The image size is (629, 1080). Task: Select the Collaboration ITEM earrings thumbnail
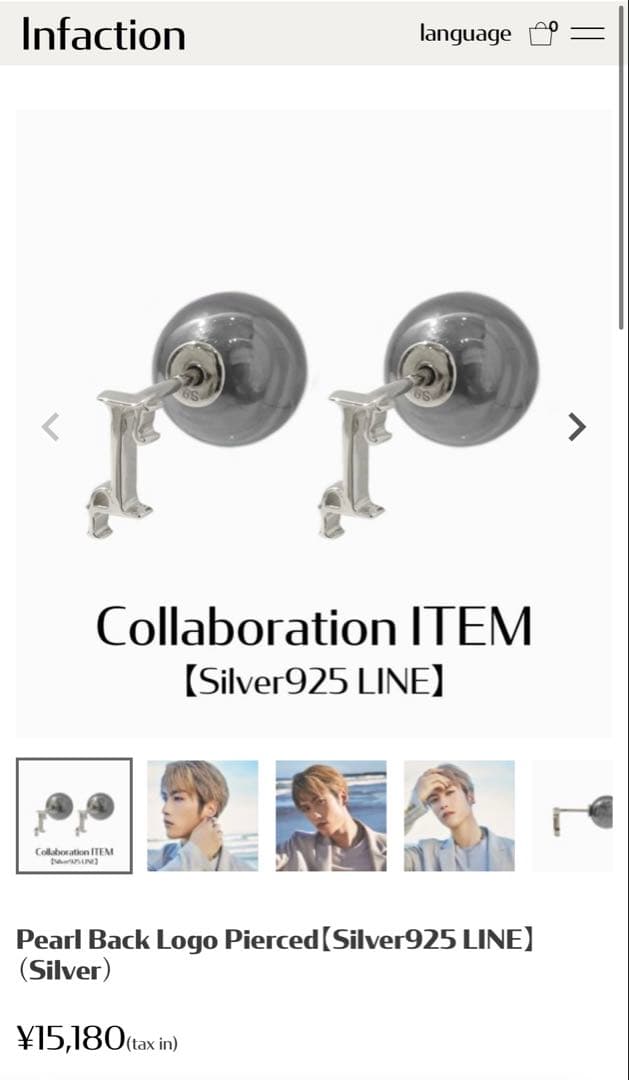tap(74, 816)
